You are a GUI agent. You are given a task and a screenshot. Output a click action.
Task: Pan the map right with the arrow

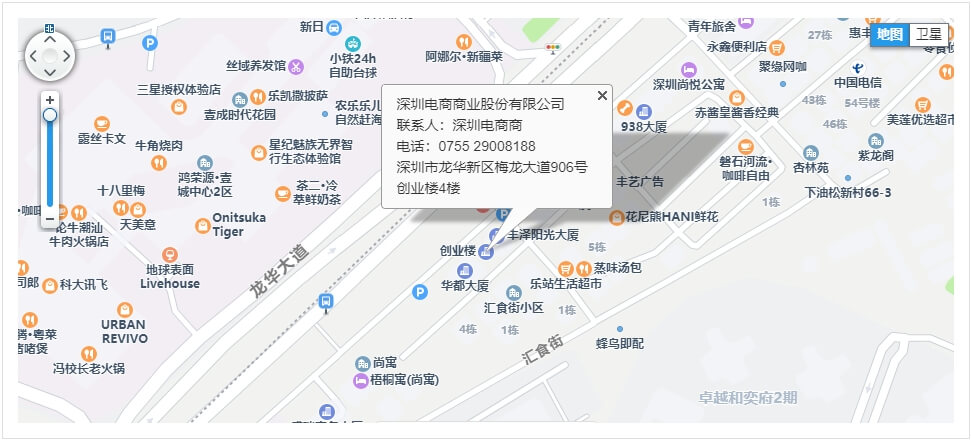[66, 56]
